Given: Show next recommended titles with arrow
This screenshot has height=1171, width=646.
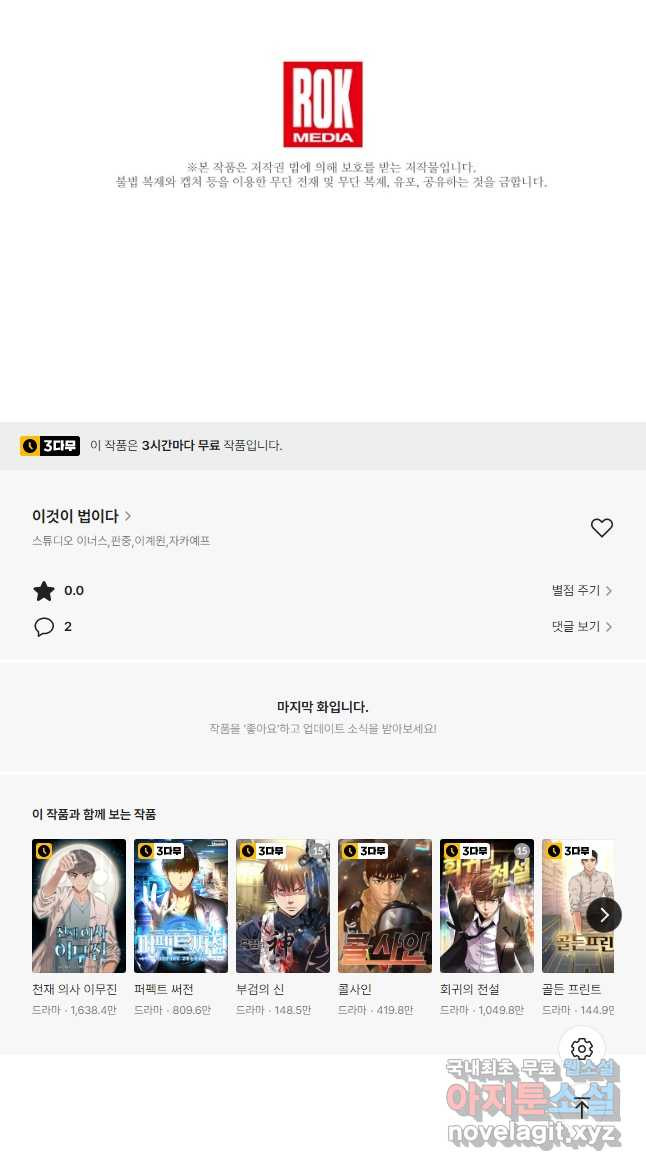Looking at the screenshot, I should 604,915.
